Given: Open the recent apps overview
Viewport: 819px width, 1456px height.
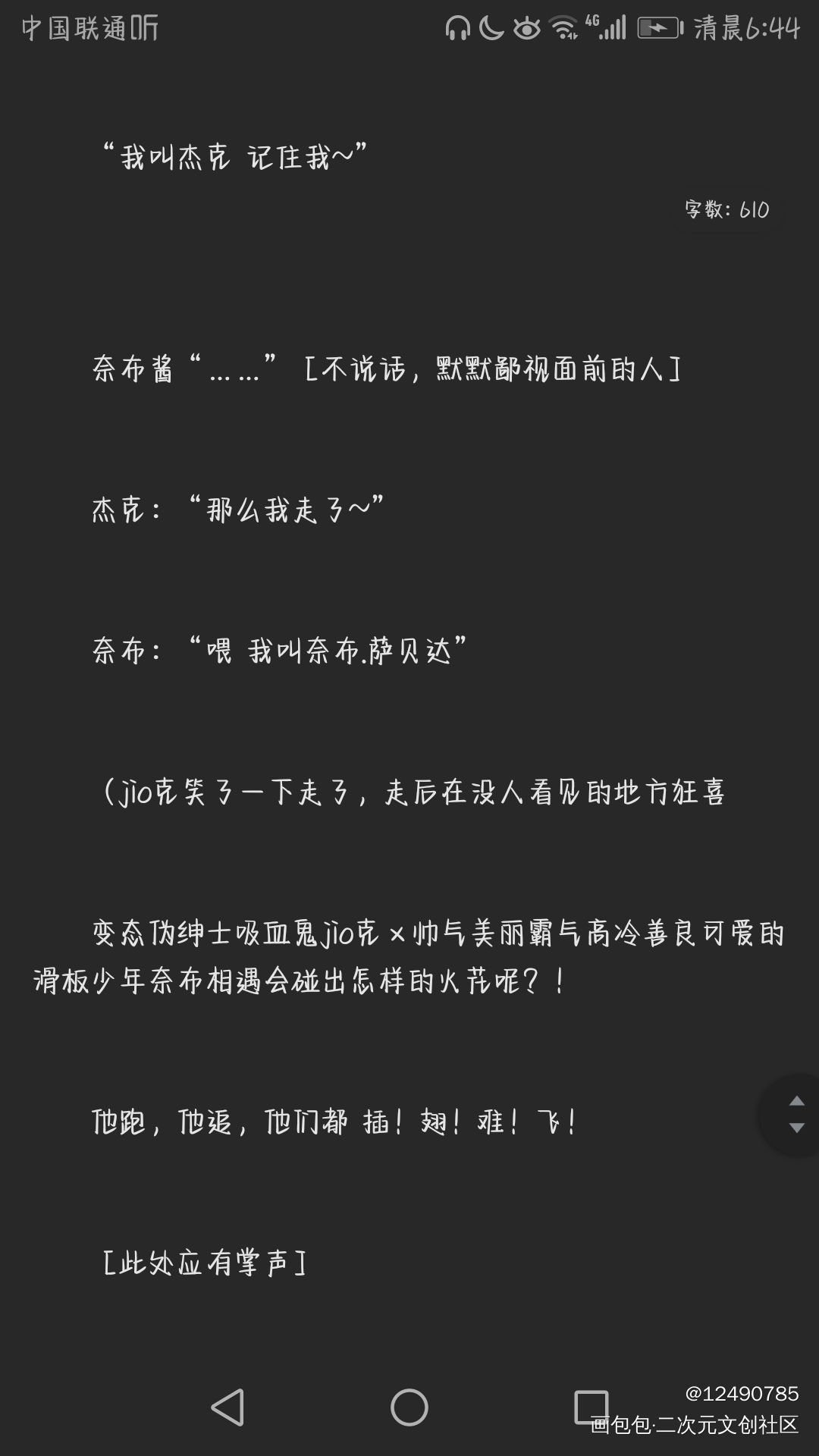Looking at the screenshot, I should tap(591, 1407).
